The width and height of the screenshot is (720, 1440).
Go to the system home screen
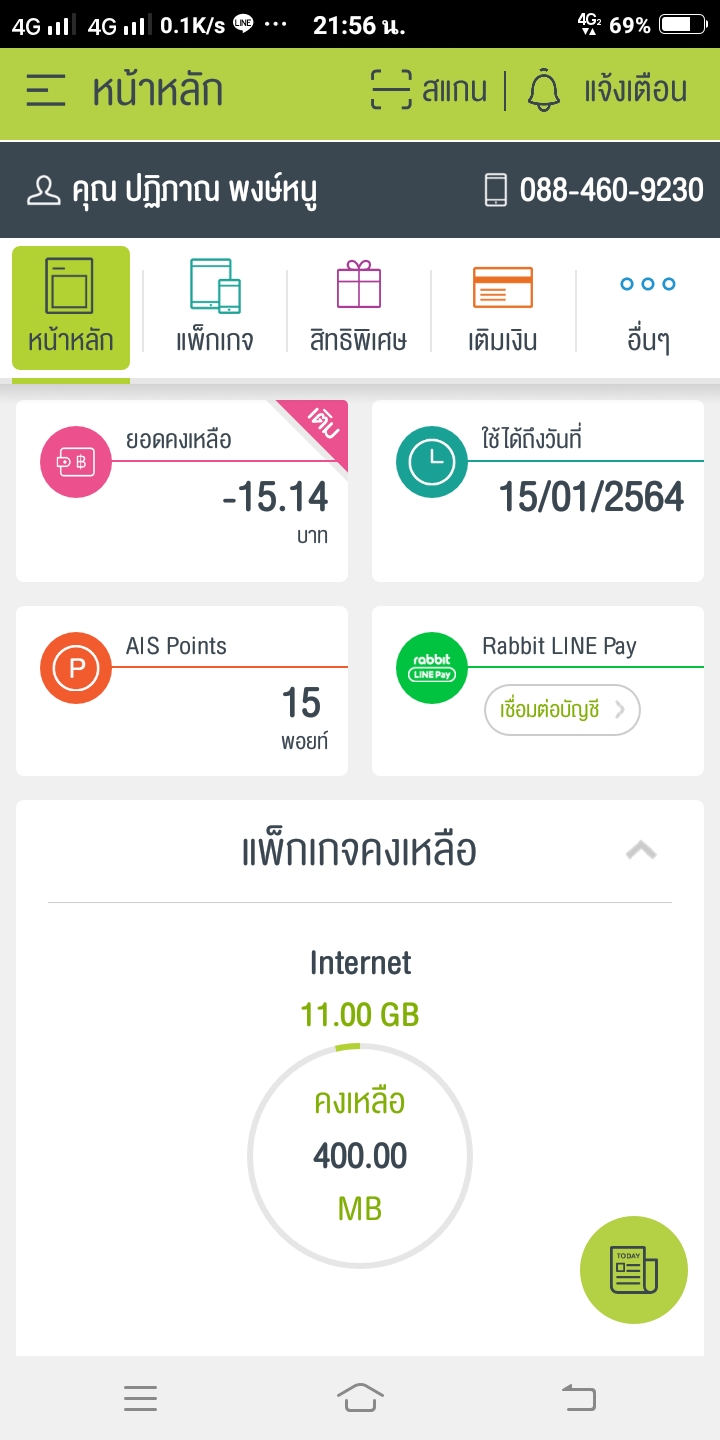coord(360,1398)
